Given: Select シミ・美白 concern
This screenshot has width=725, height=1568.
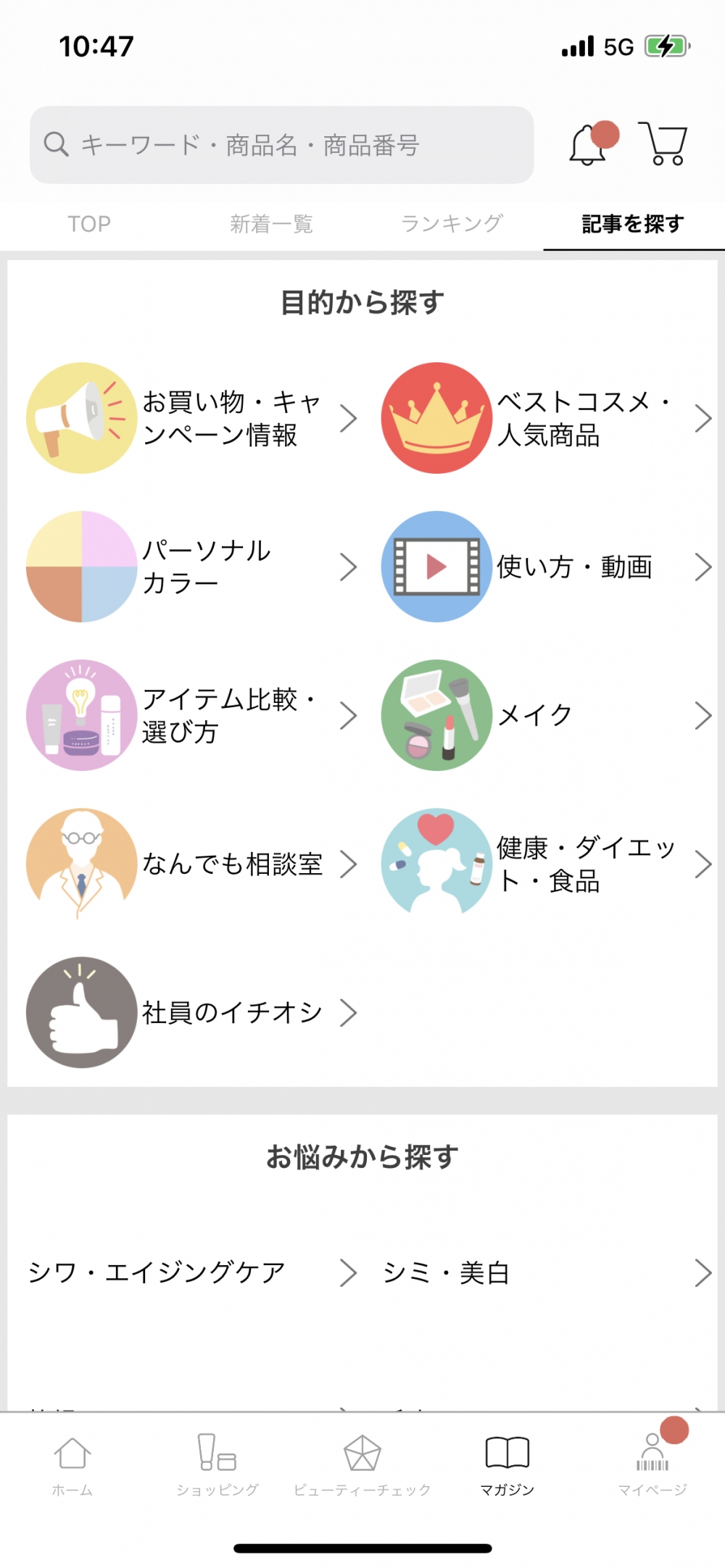Looking at the screenshot, I should [547, 1272].
